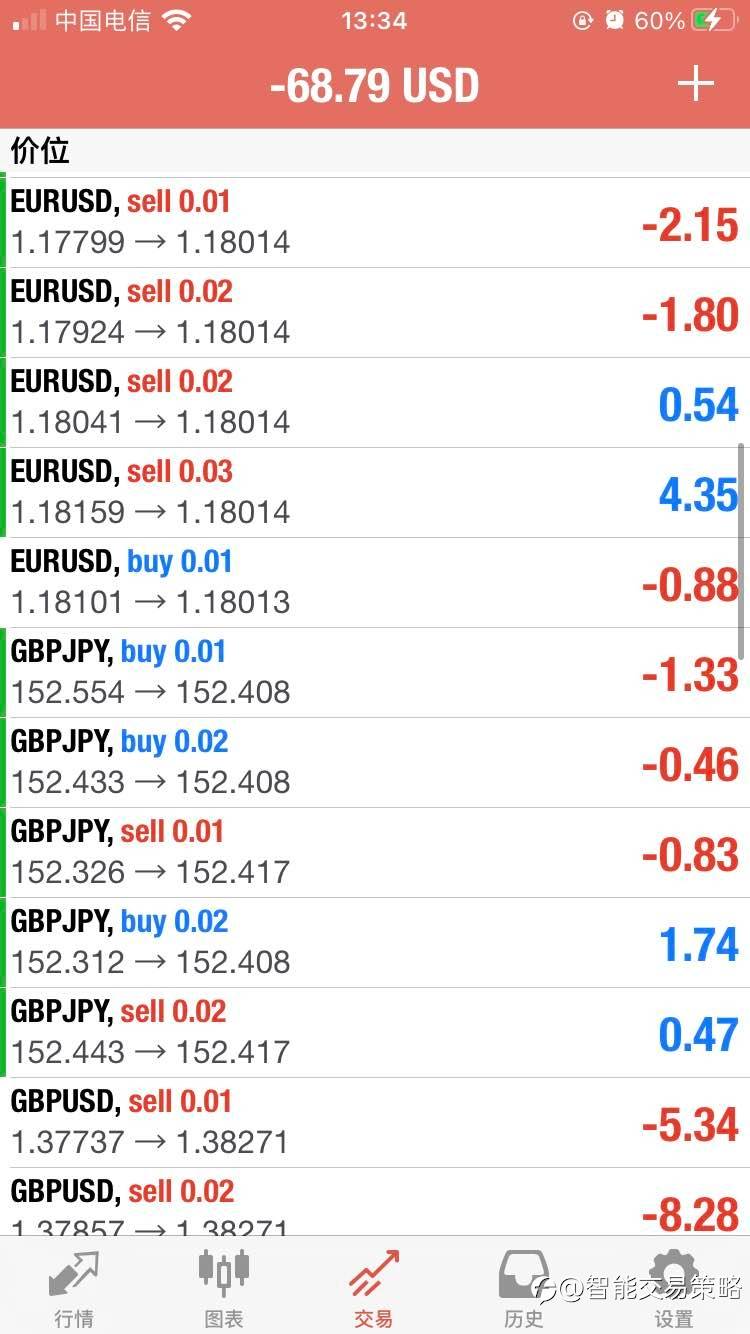Switch to the 行情 quotes tab
This screenshot has height=1334, width=750.
74,1288
